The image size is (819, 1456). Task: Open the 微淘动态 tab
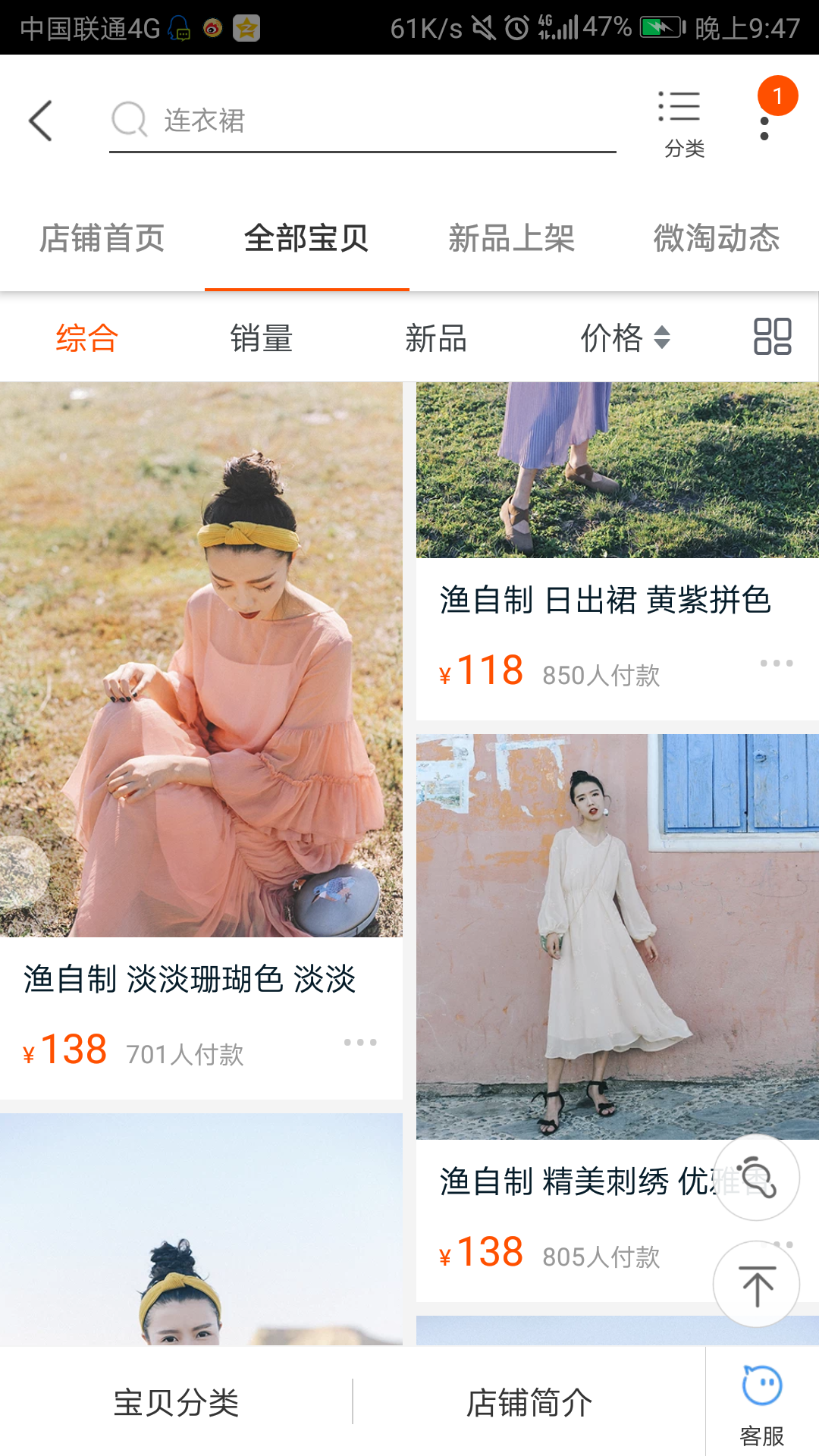pos(716,239)
